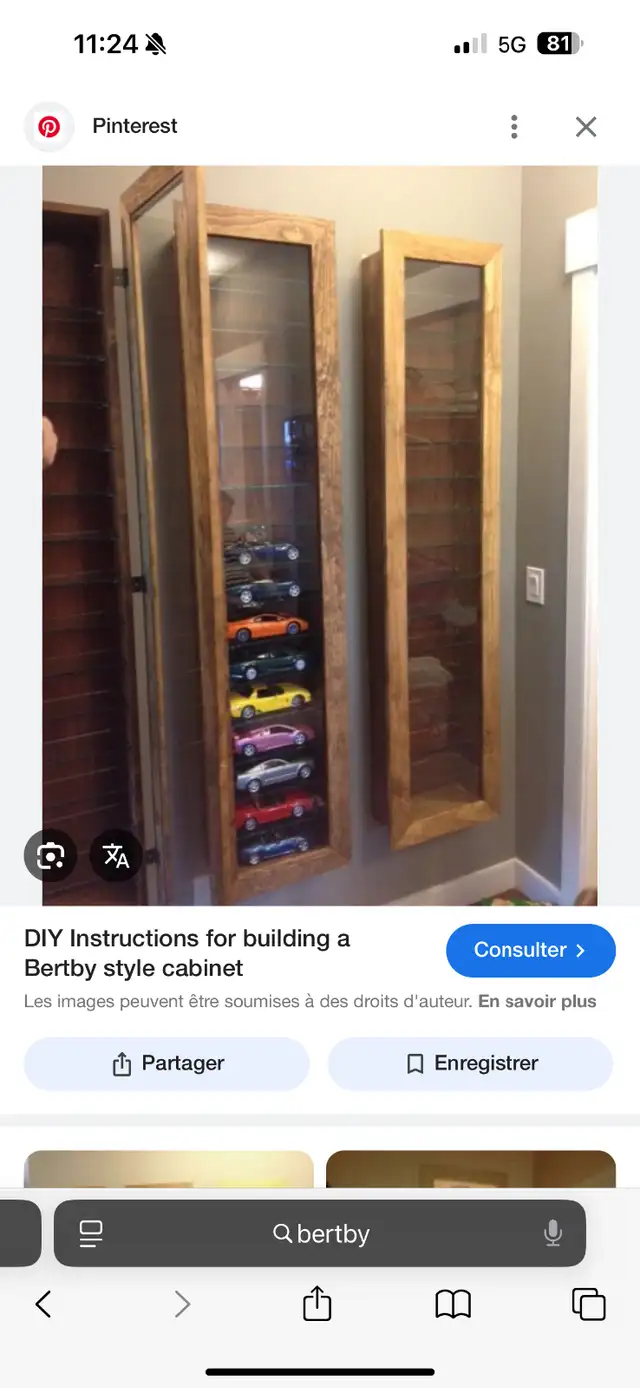Show all open tabs

[x=588, y=1304]
